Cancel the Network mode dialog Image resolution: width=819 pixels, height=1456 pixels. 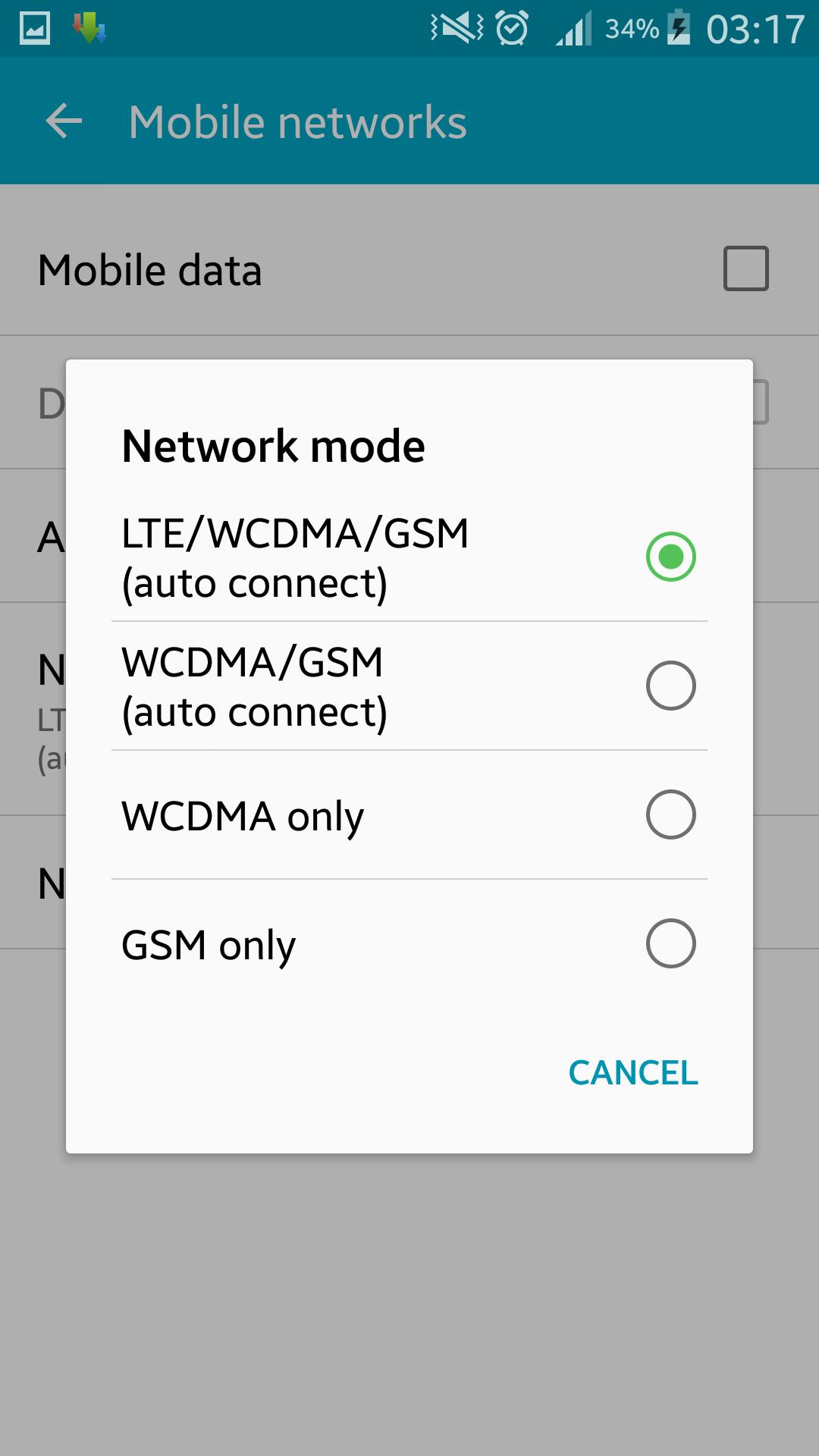click(632, 1073)
